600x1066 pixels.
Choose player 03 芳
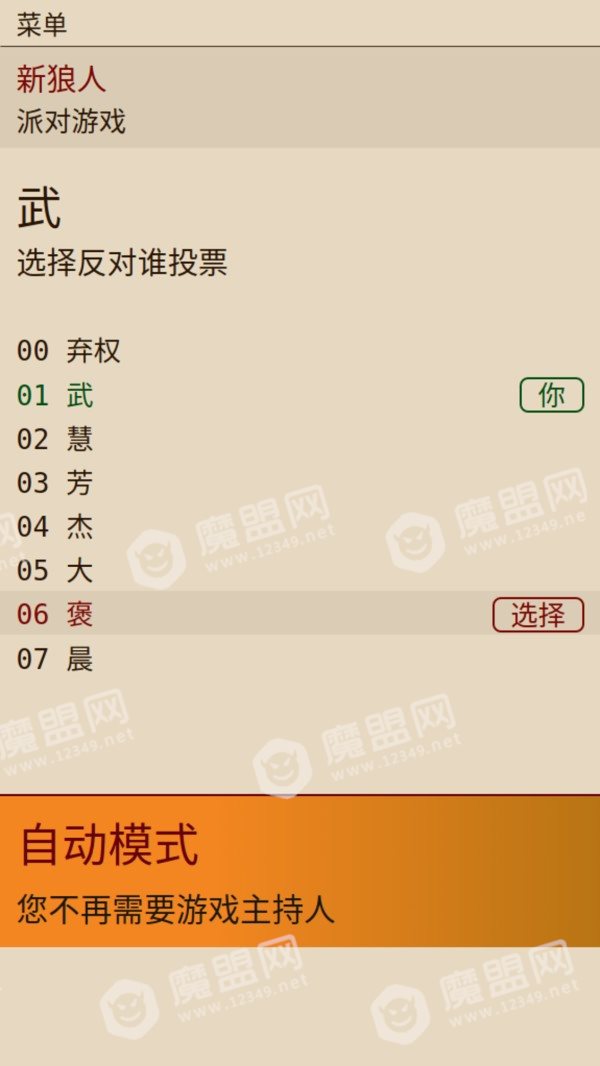point(300,483)
